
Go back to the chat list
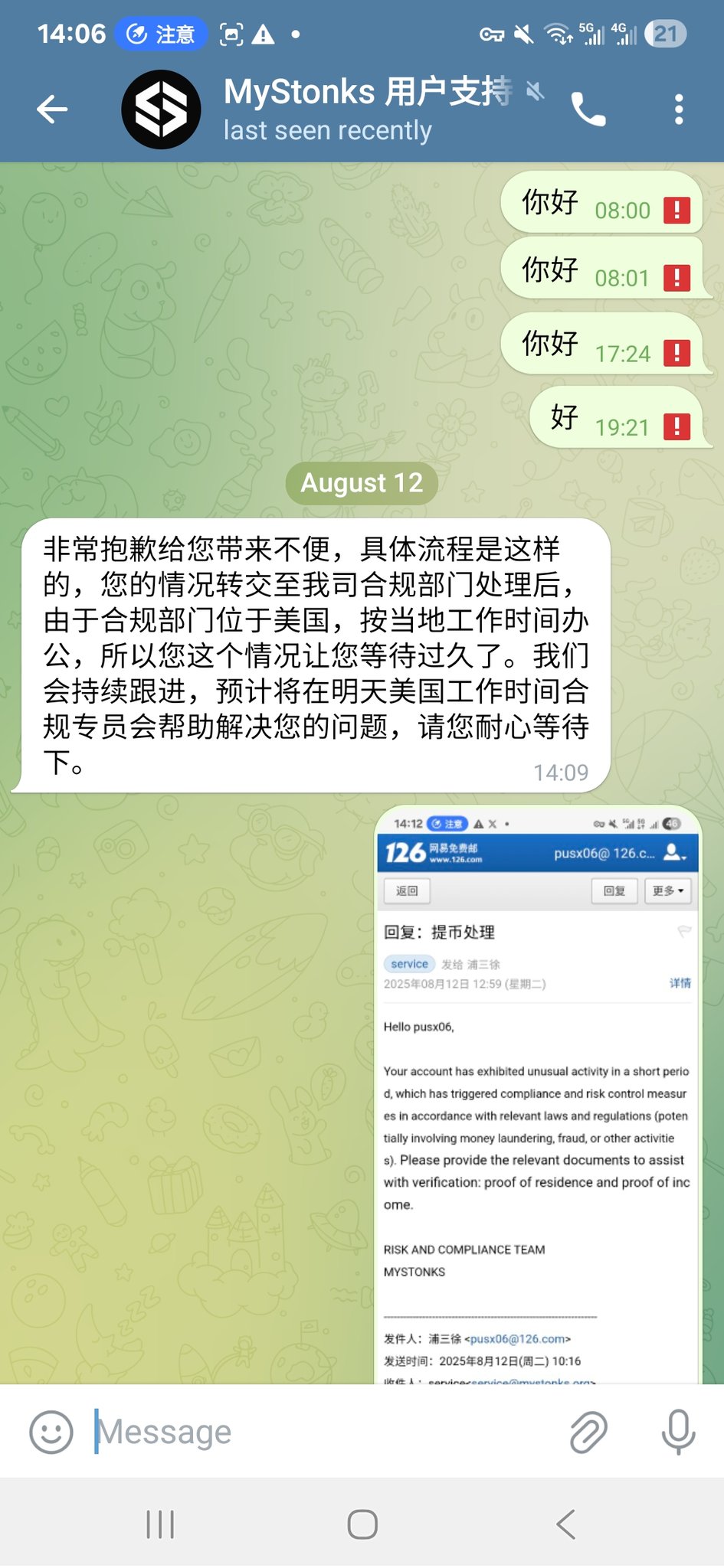52,109
